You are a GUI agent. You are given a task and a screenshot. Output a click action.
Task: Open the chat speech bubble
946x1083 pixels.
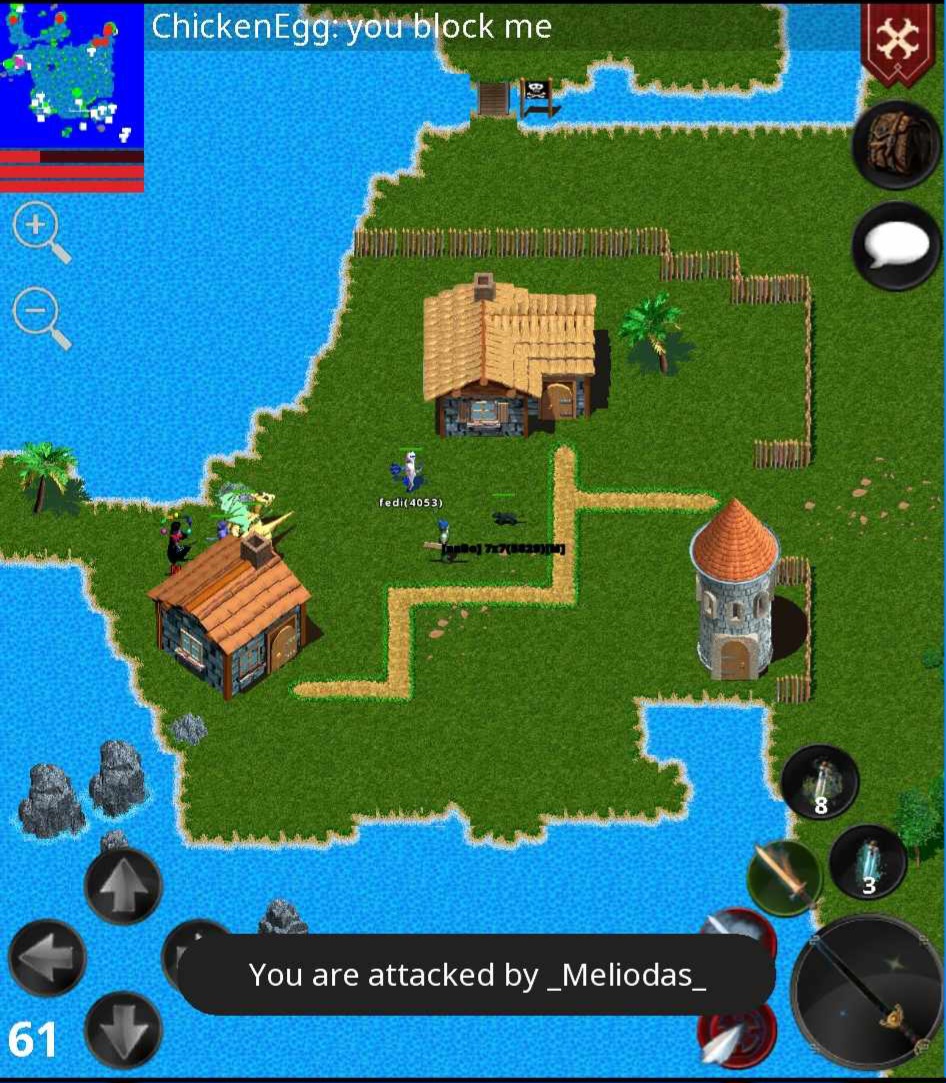tap(896, 246)
